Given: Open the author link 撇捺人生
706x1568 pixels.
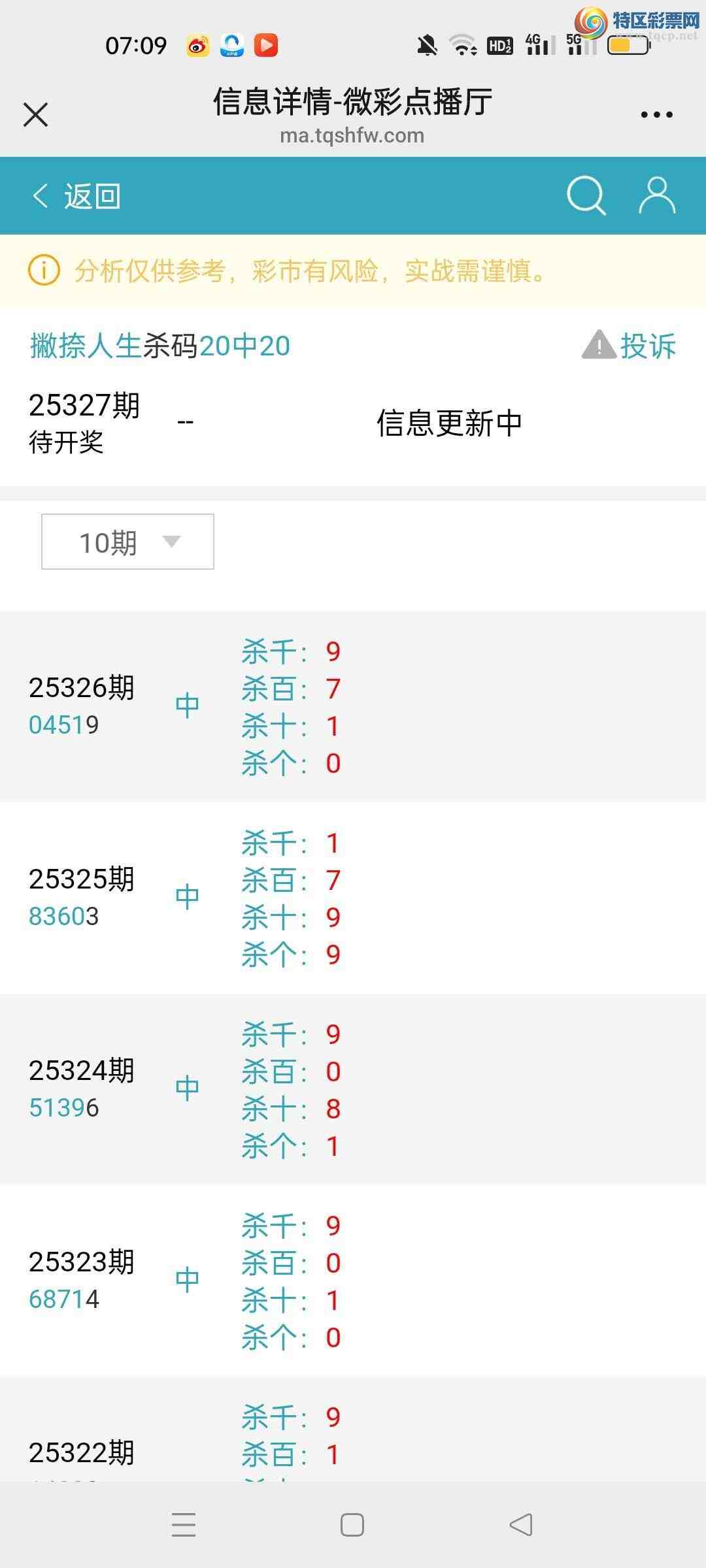Looking at the screenshot, I should coord(86,346).
